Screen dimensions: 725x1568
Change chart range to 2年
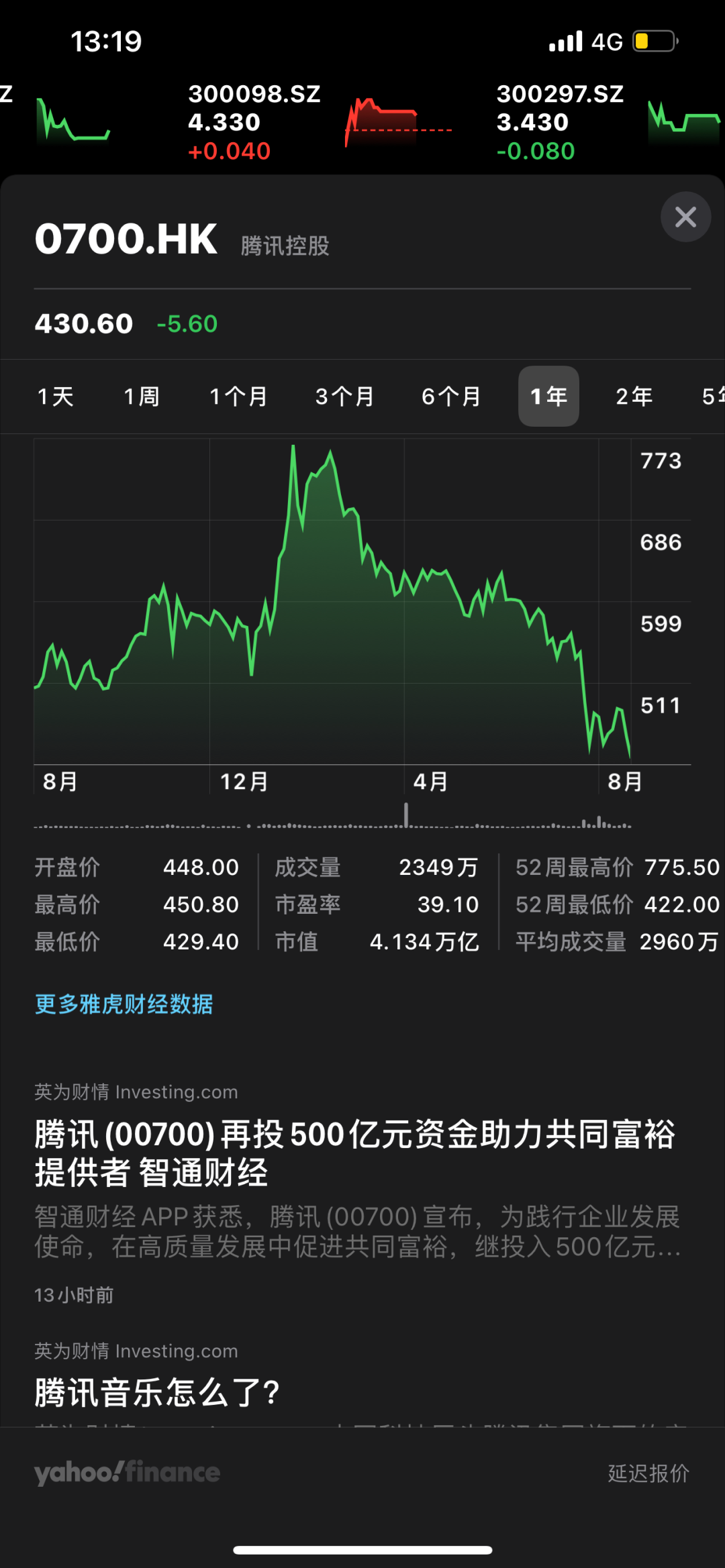click(x=634, y=397)
